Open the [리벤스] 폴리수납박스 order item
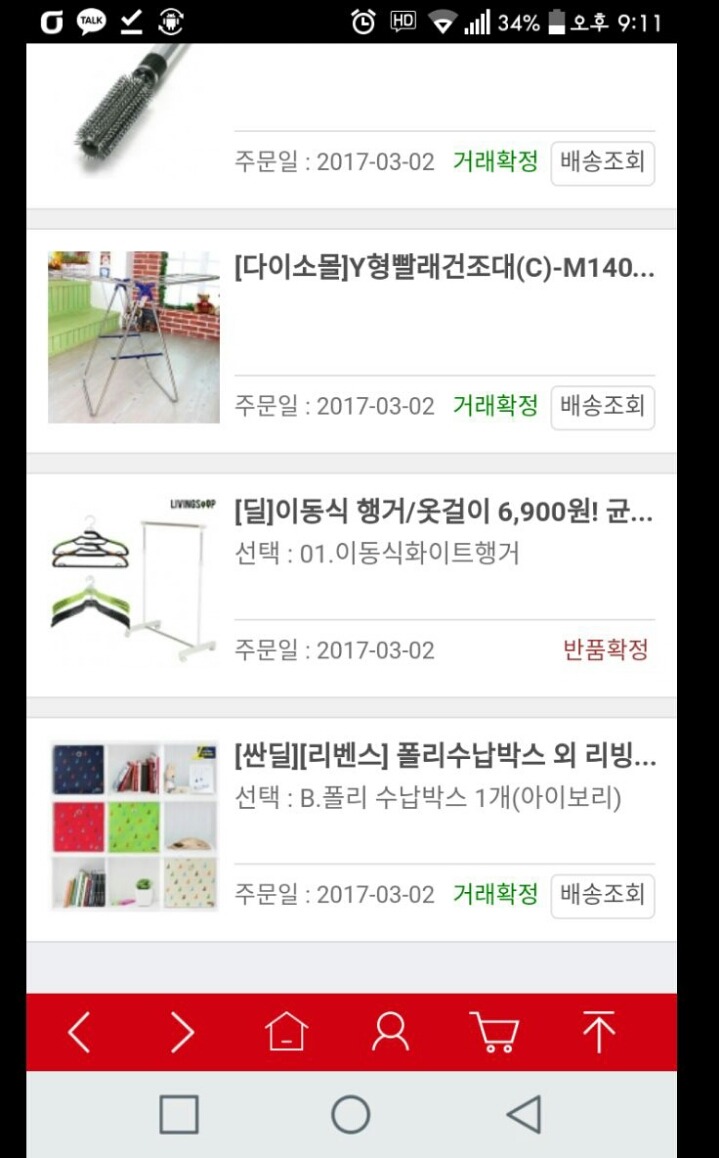The image size is (719, 1158). [x=444, y=756]
